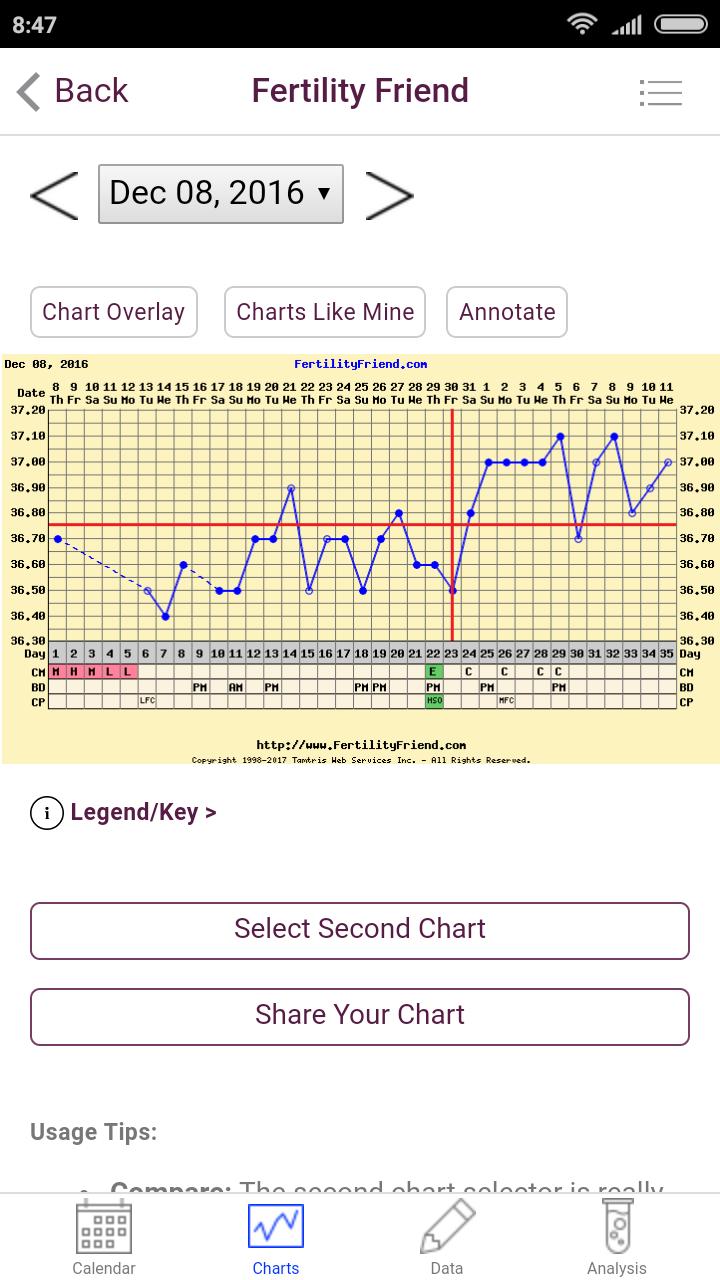Go back to the previous screen
The width and height of the screenshot is (720, 1280).
72,91
